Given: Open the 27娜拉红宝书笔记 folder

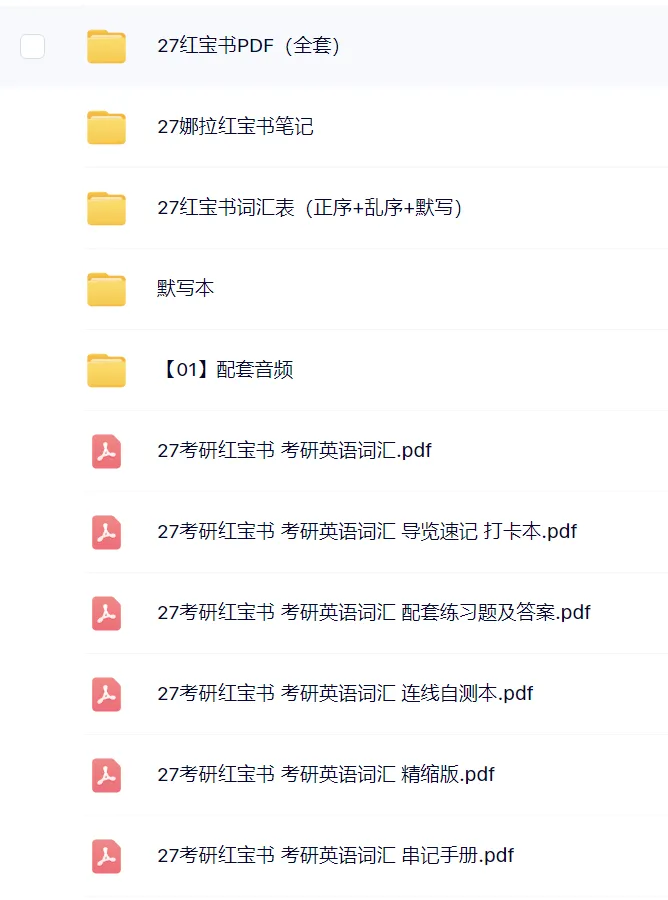Looking at the screenshot, I should click(235, 126).
